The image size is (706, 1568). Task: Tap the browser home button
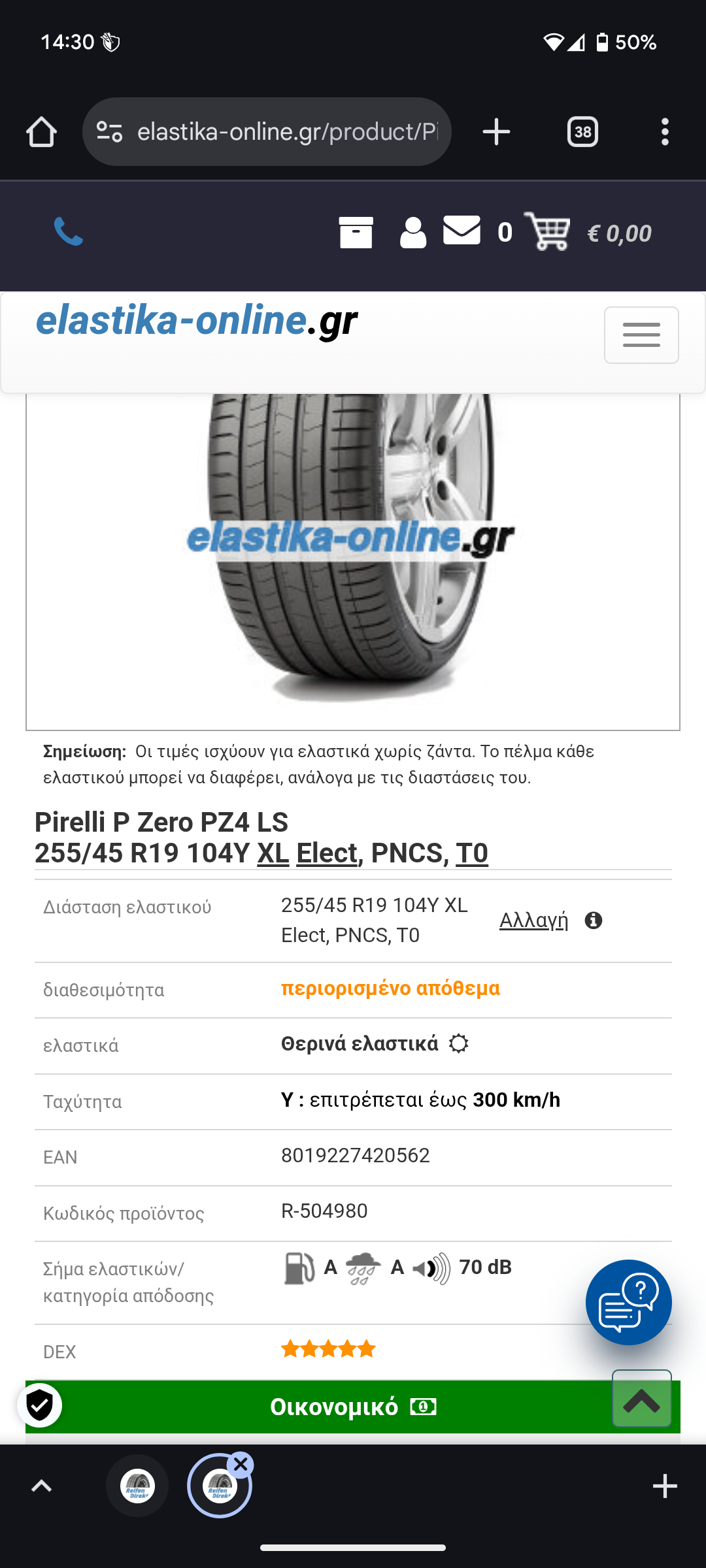41,132
